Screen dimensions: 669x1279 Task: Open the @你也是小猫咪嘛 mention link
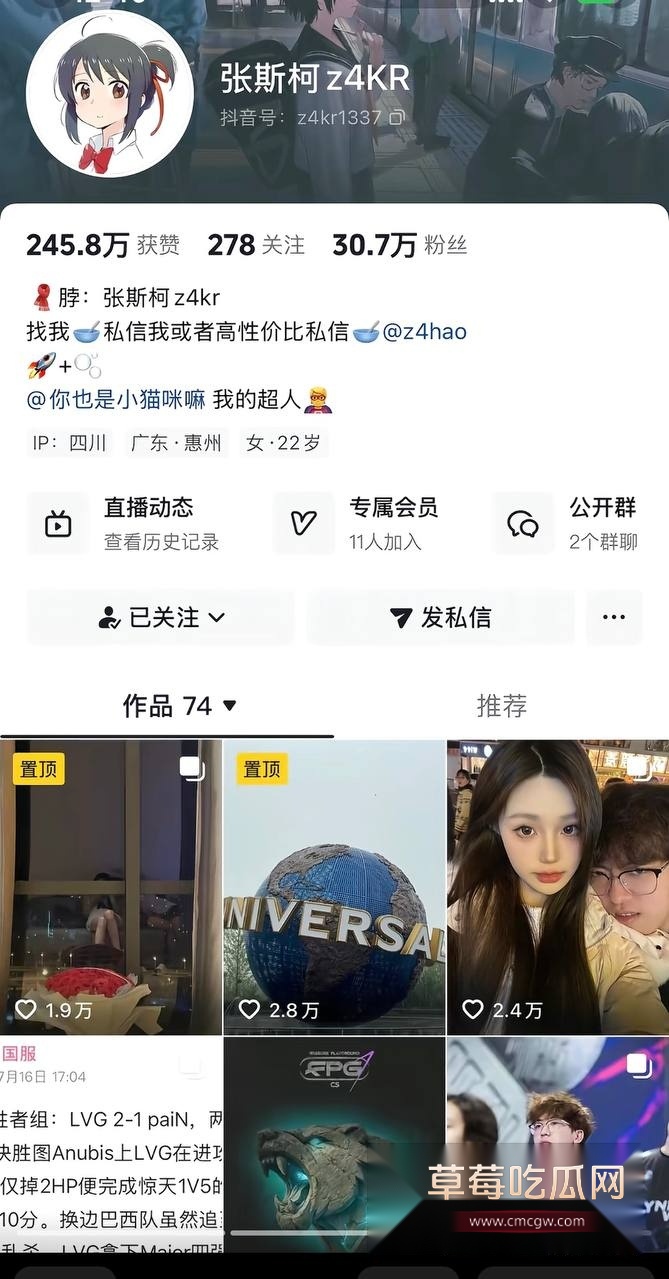[116, 400]
